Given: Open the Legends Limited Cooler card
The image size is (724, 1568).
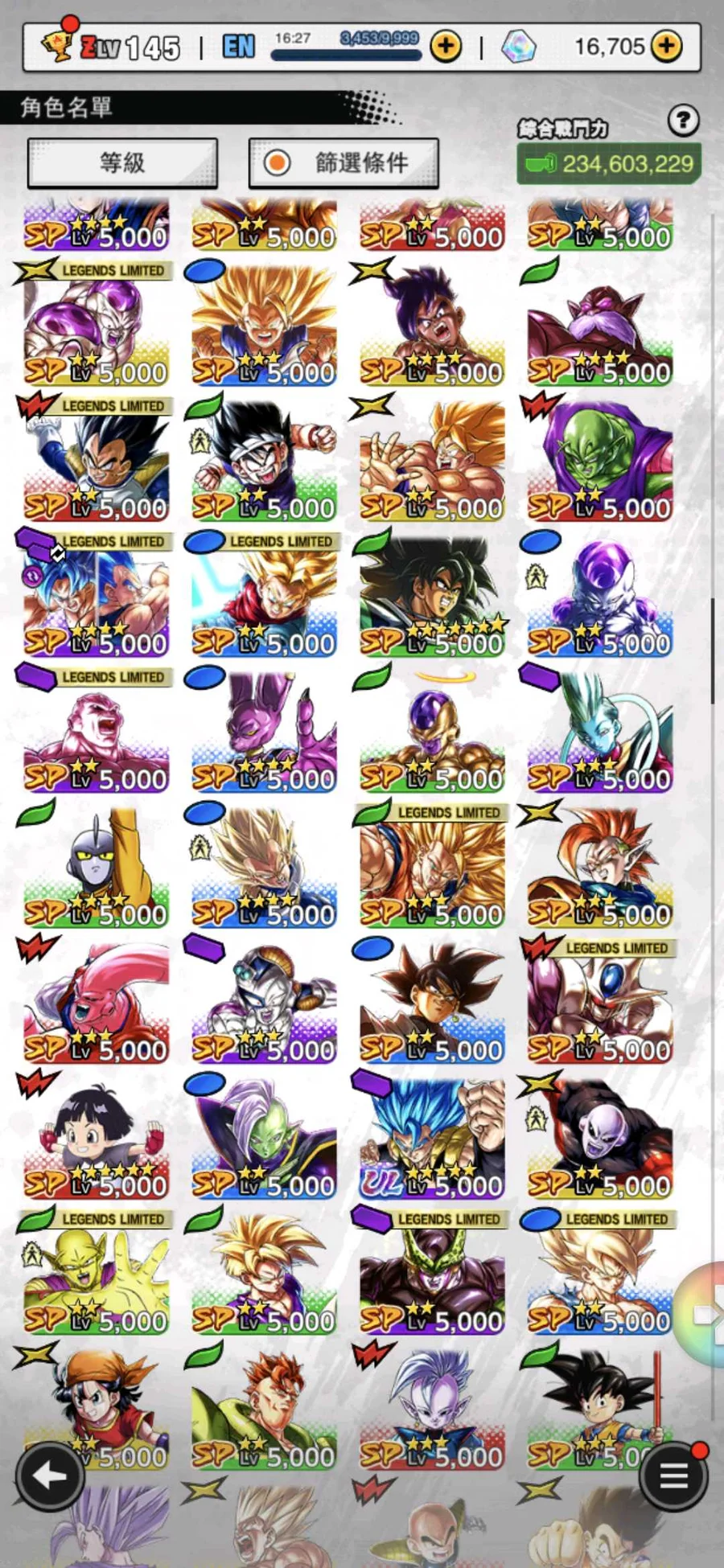Looking at the screenshot, I should [x=600, y=999].
